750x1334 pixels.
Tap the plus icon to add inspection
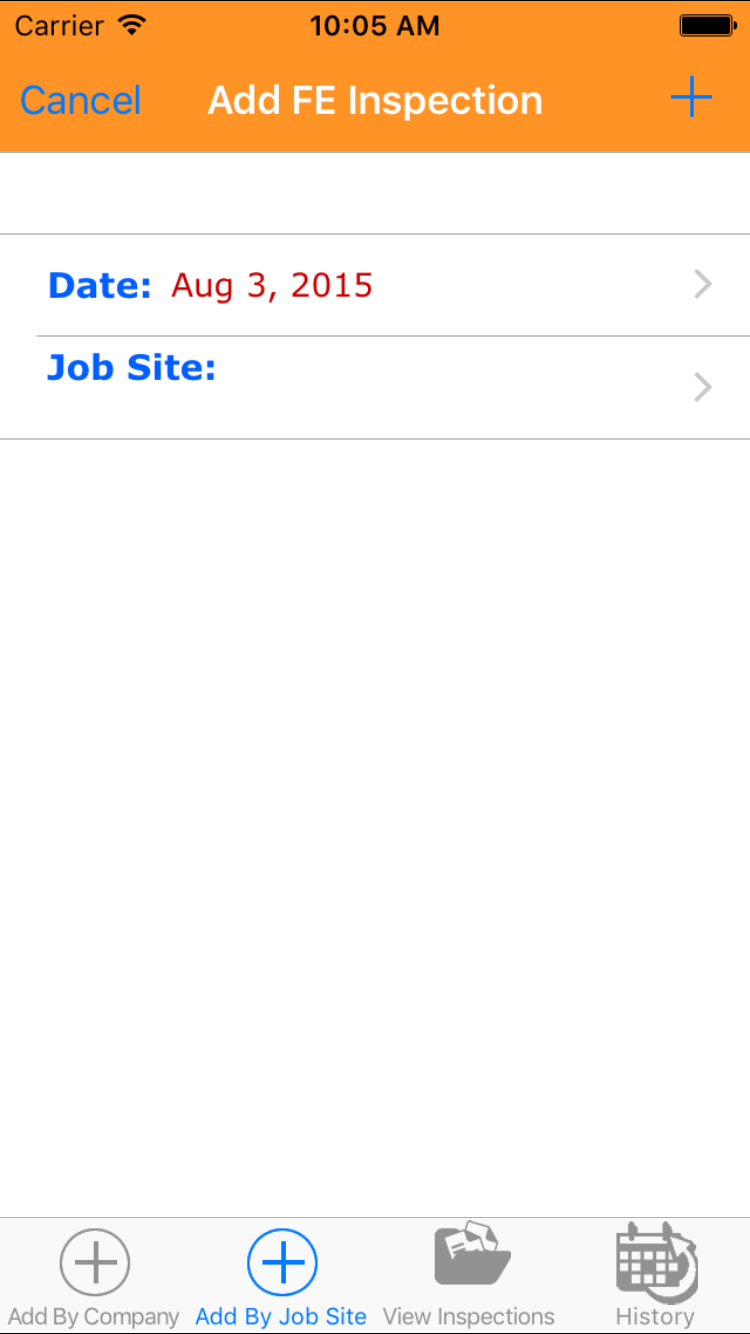coord(690,99)
